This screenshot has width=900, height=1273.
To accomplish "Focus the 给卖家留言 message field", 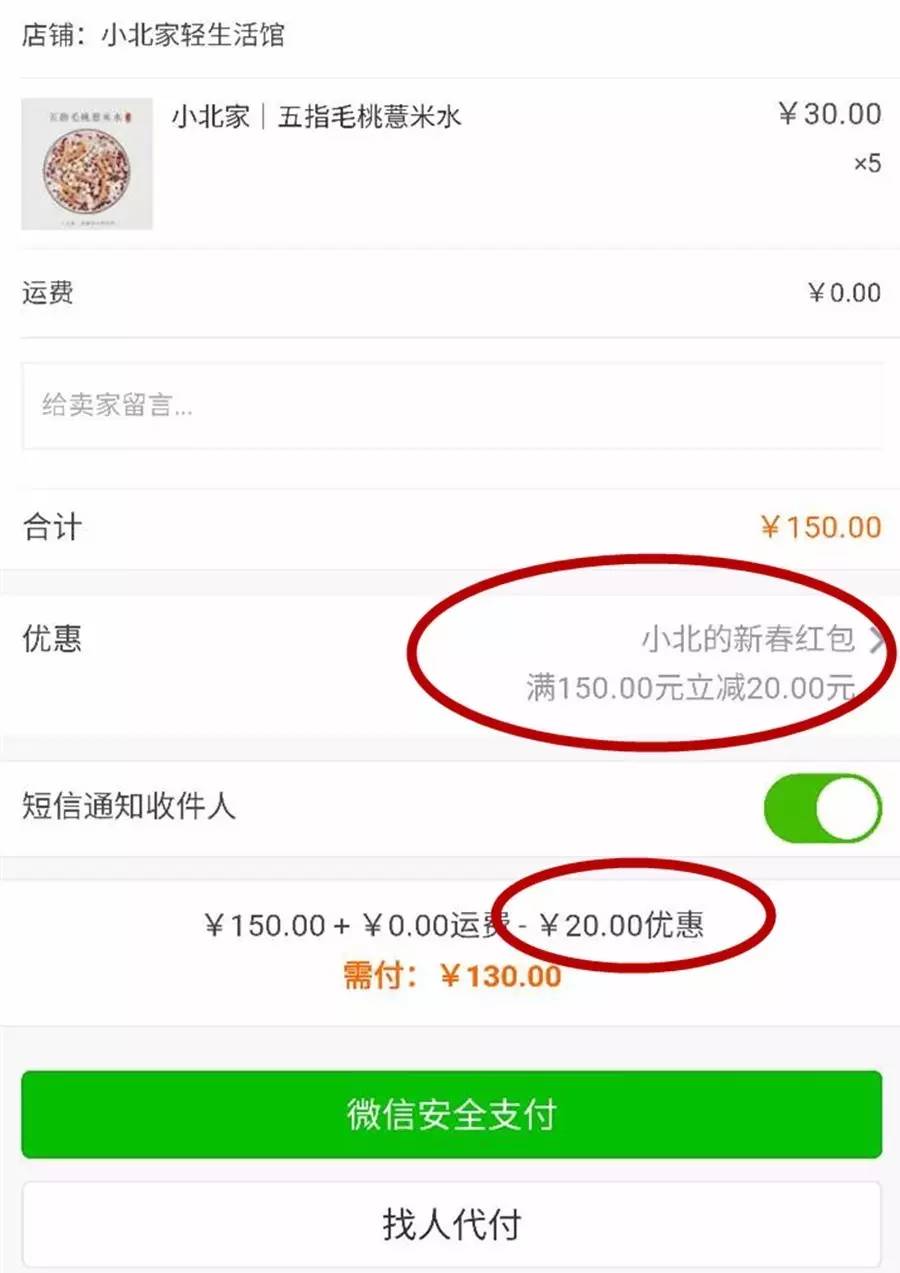I will click(451, 406).
